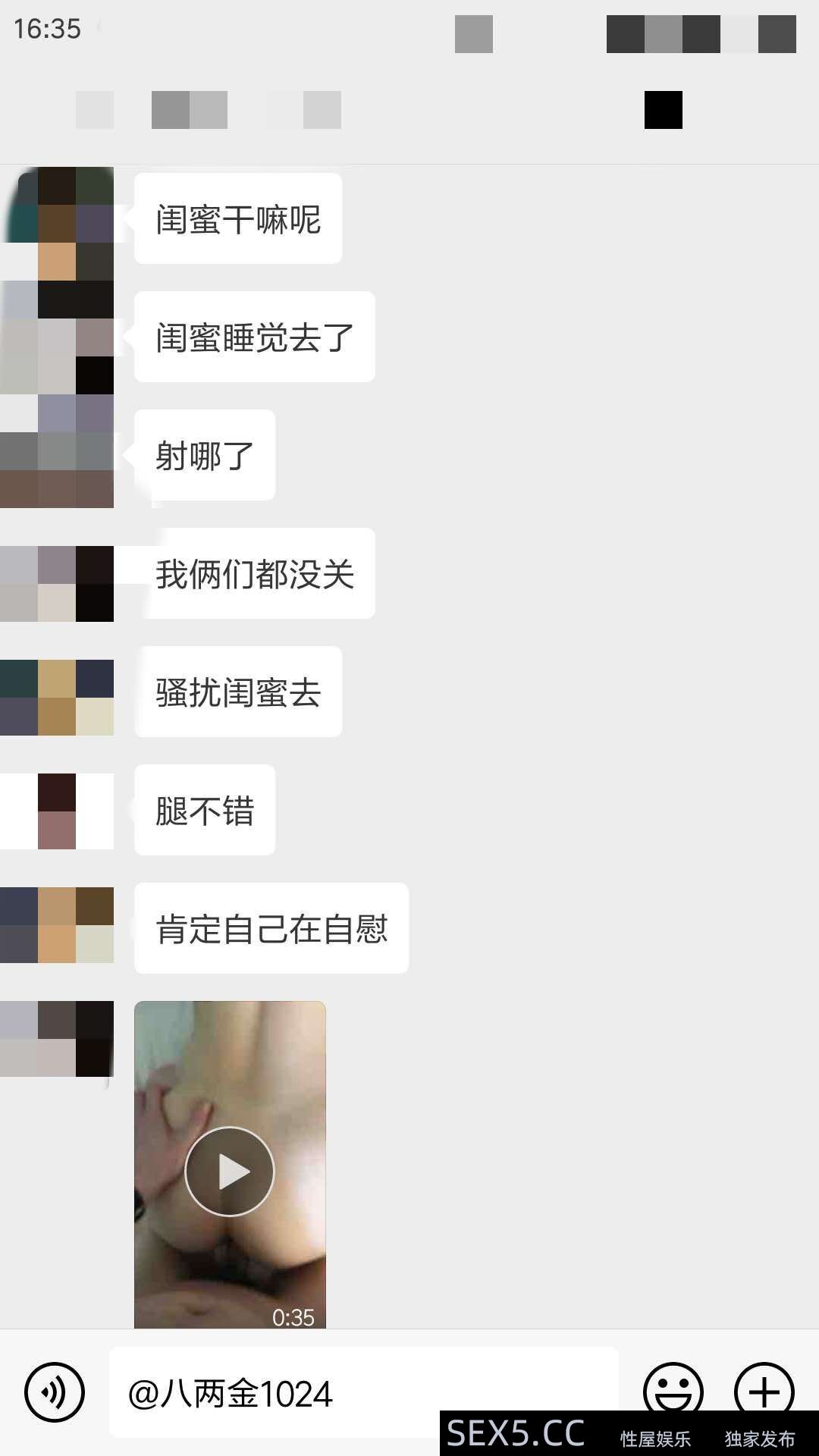Play the 0:35 video message
The height and width of the screenshot is (1456, 819).
click(230, 1171)
